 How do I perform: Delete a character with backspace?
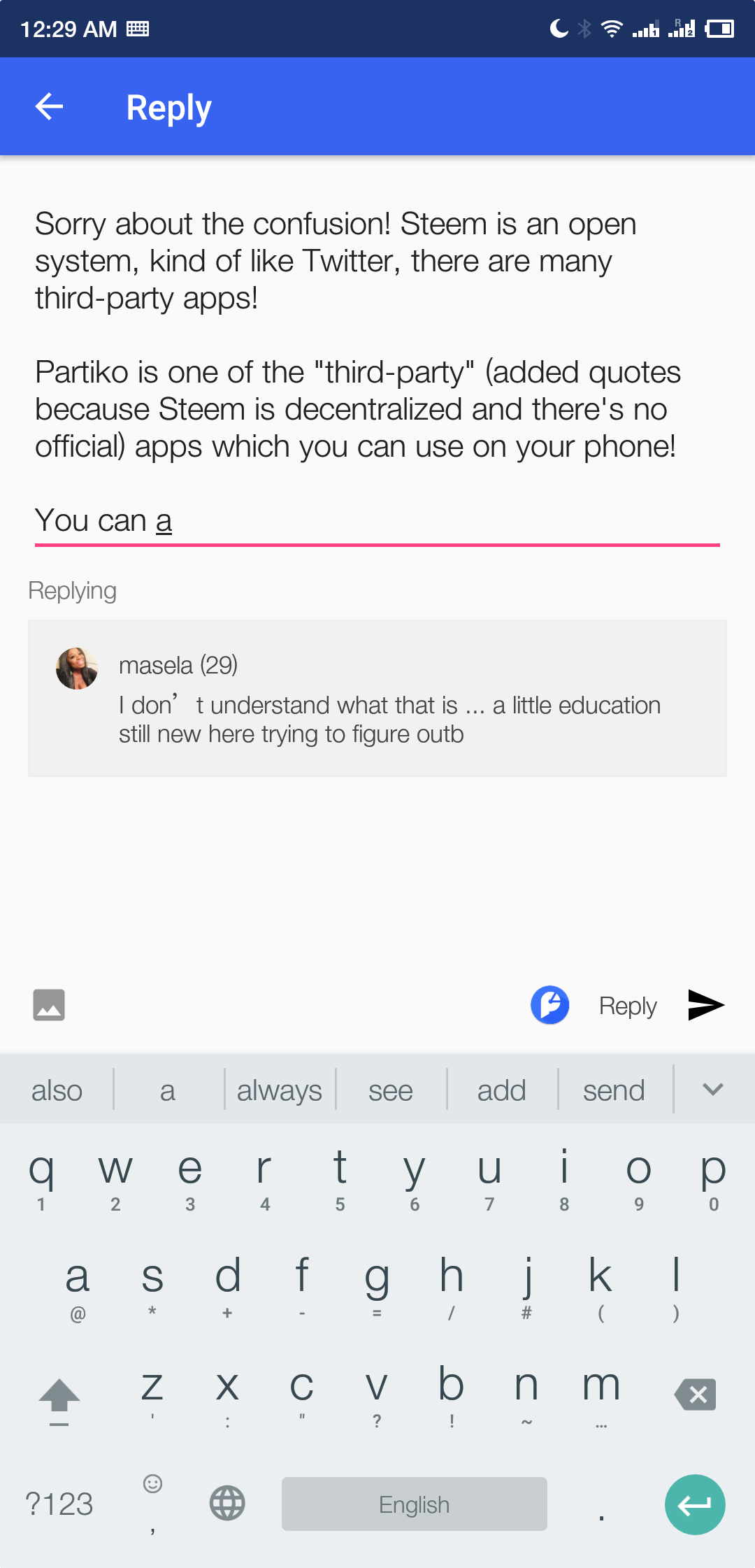click(696, 1395)
